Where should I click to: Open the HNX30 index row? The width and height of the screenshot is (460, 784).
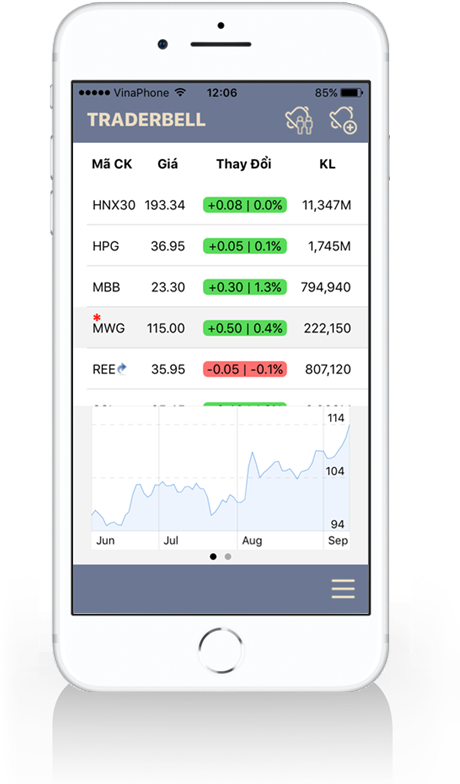coord(221,205)
